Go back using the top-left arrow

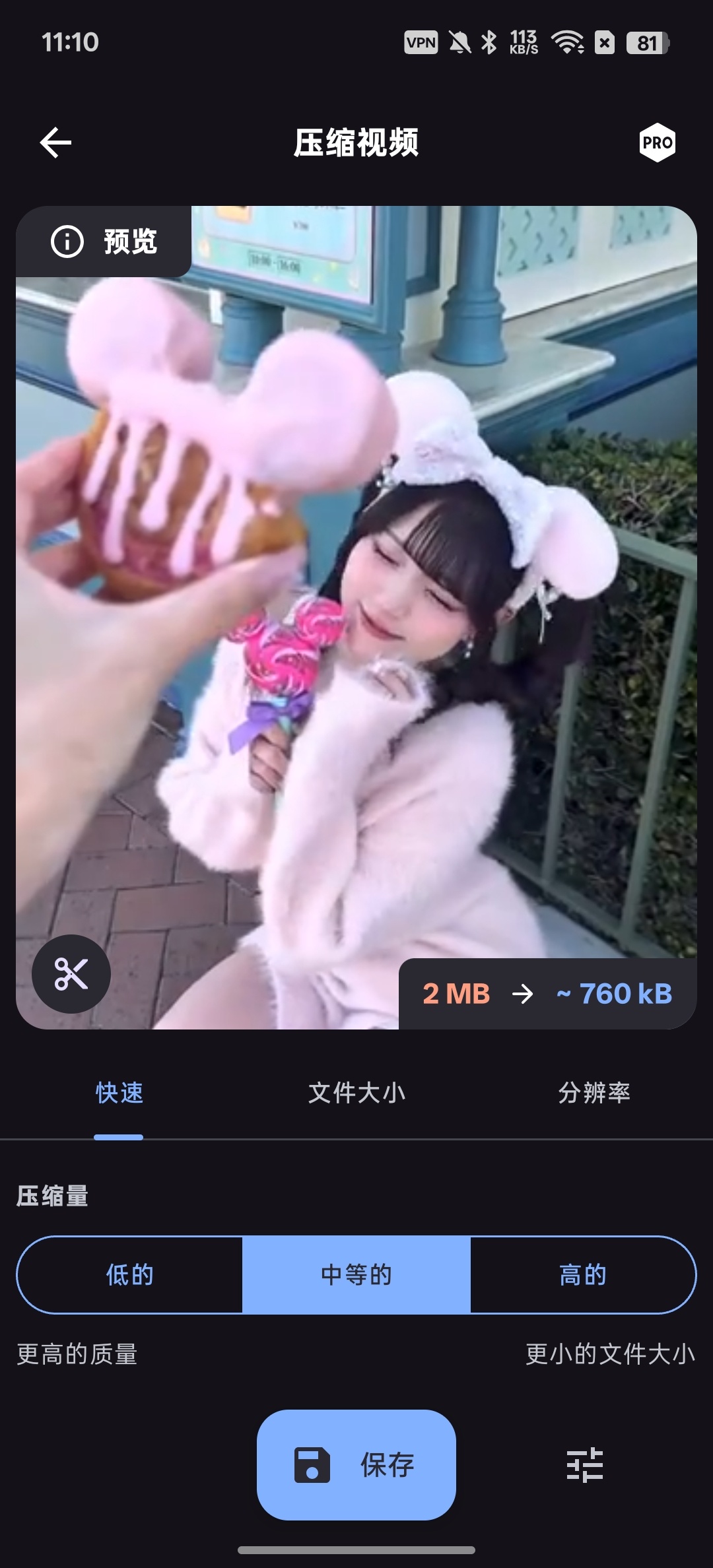[x=55, y=143]
